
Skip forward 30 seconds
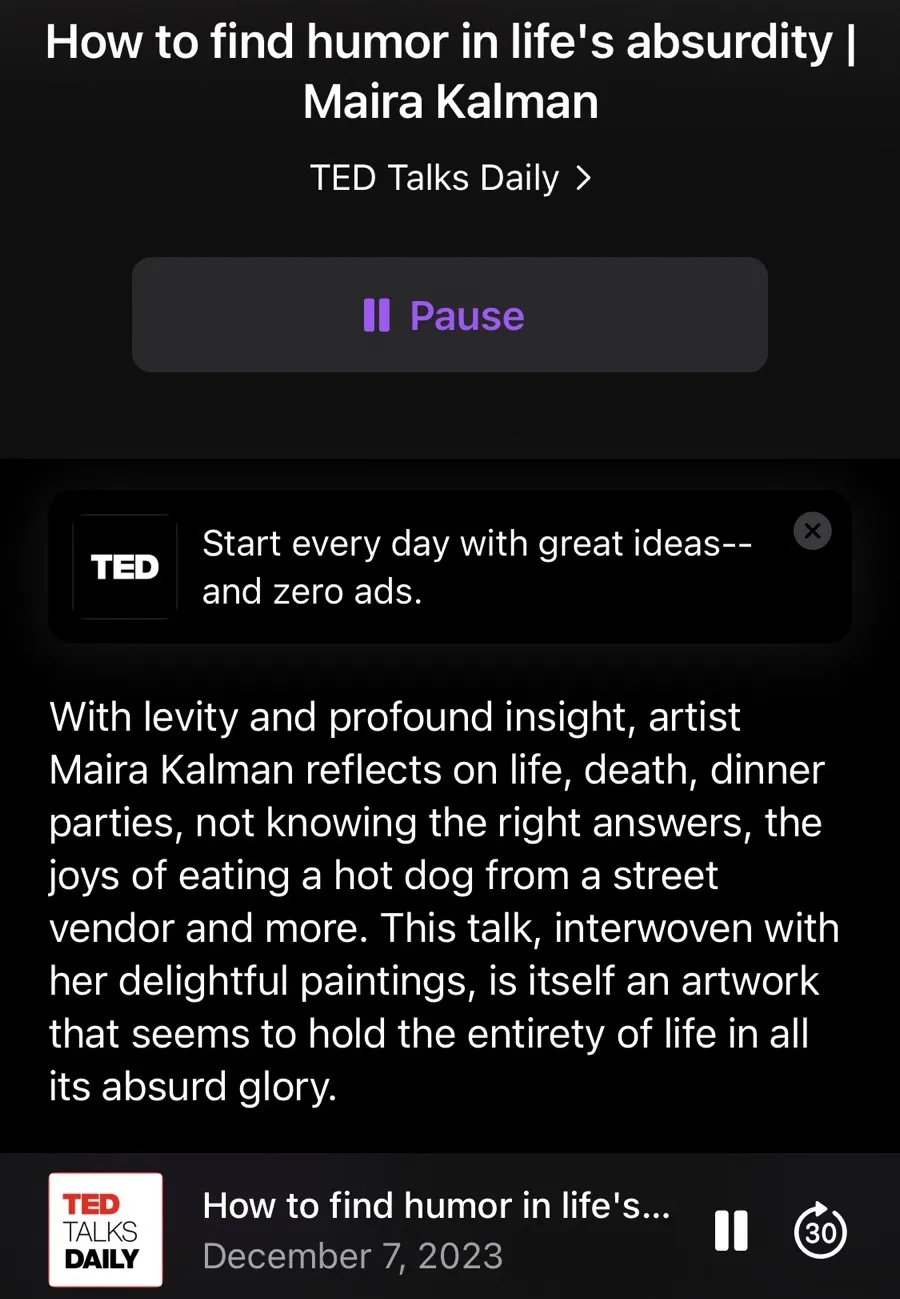(820, 1230)
